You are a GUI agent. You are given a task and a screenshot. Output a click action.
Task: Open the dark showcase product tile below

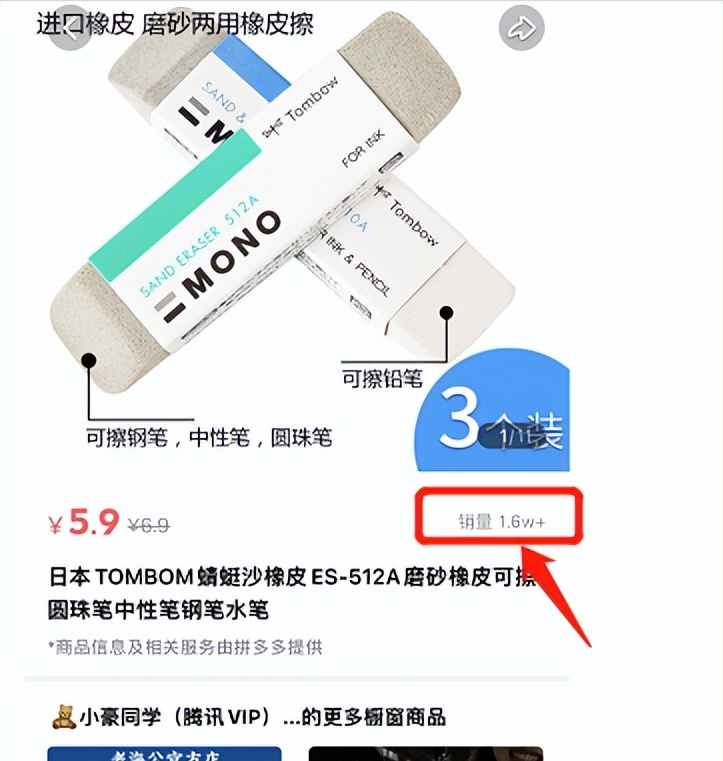coord(425,753)
